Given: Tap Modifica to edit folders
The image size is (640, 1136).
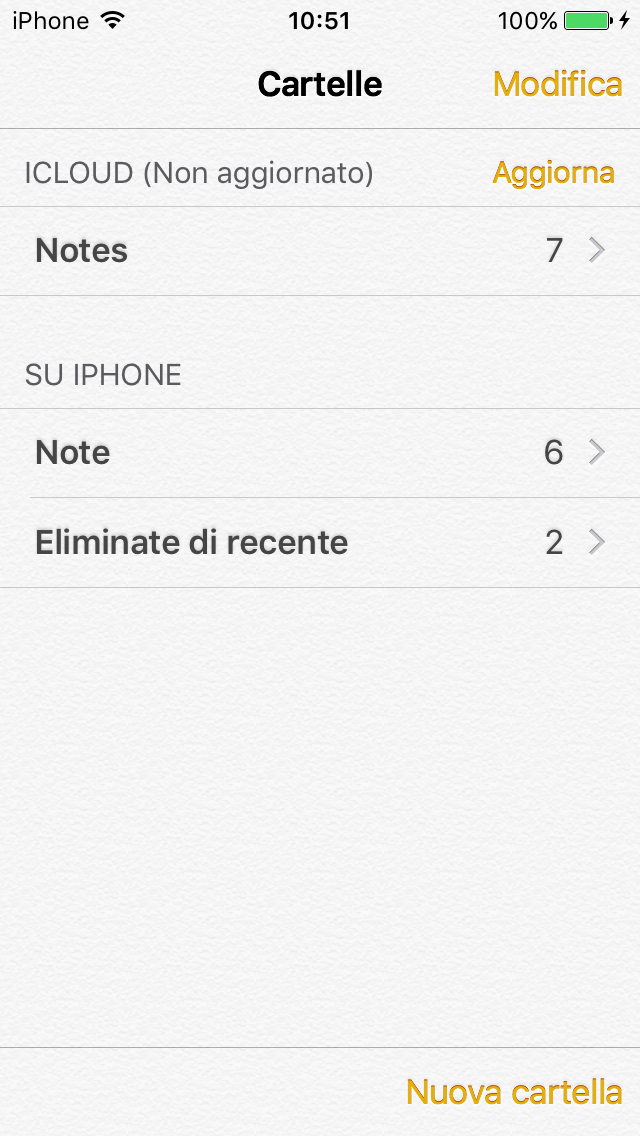Looking at the screenshot, I should pos(557,84).
